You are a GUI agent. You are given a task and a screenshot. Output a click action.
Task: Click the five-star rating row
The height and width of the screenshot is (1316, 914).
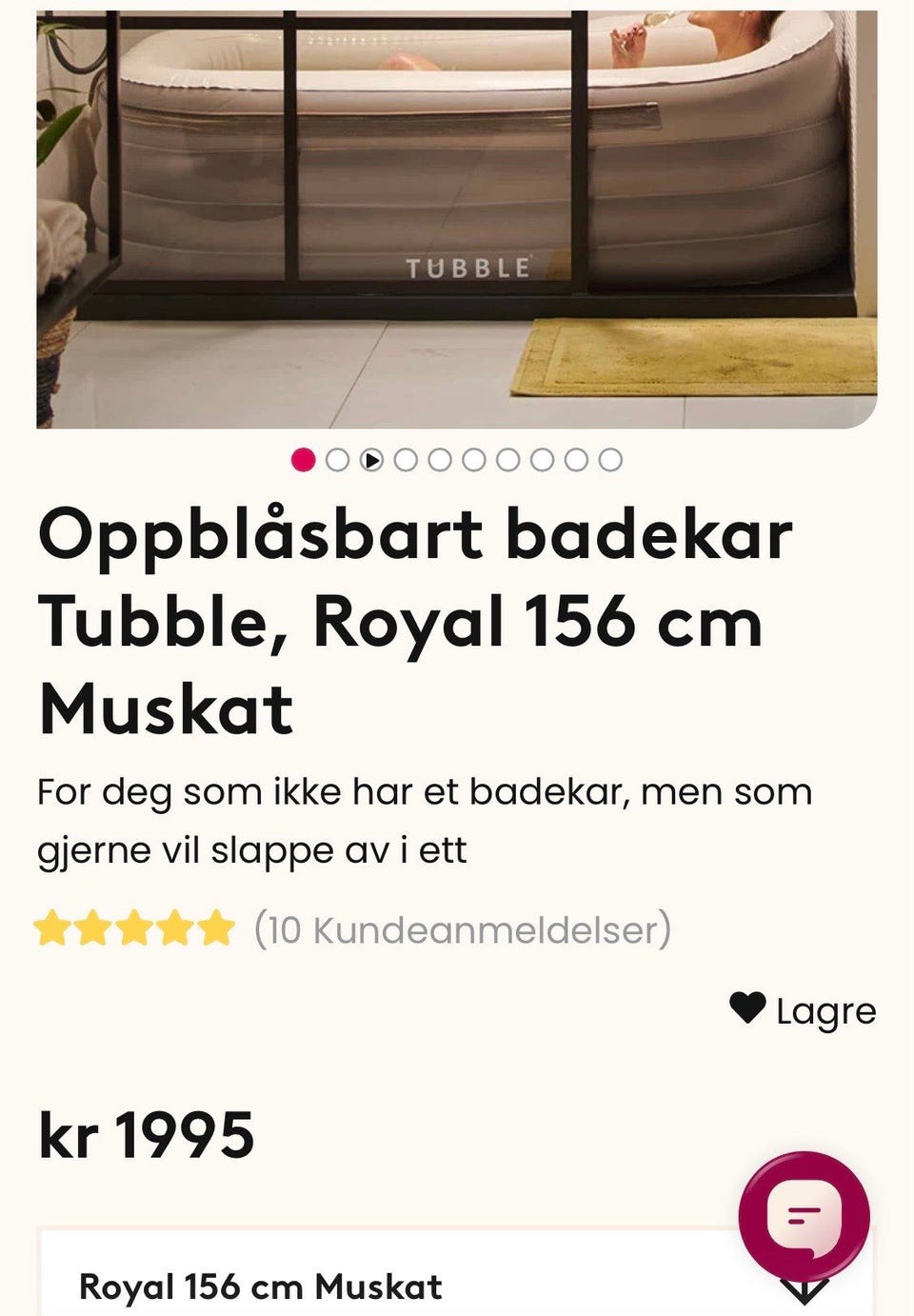133,926
